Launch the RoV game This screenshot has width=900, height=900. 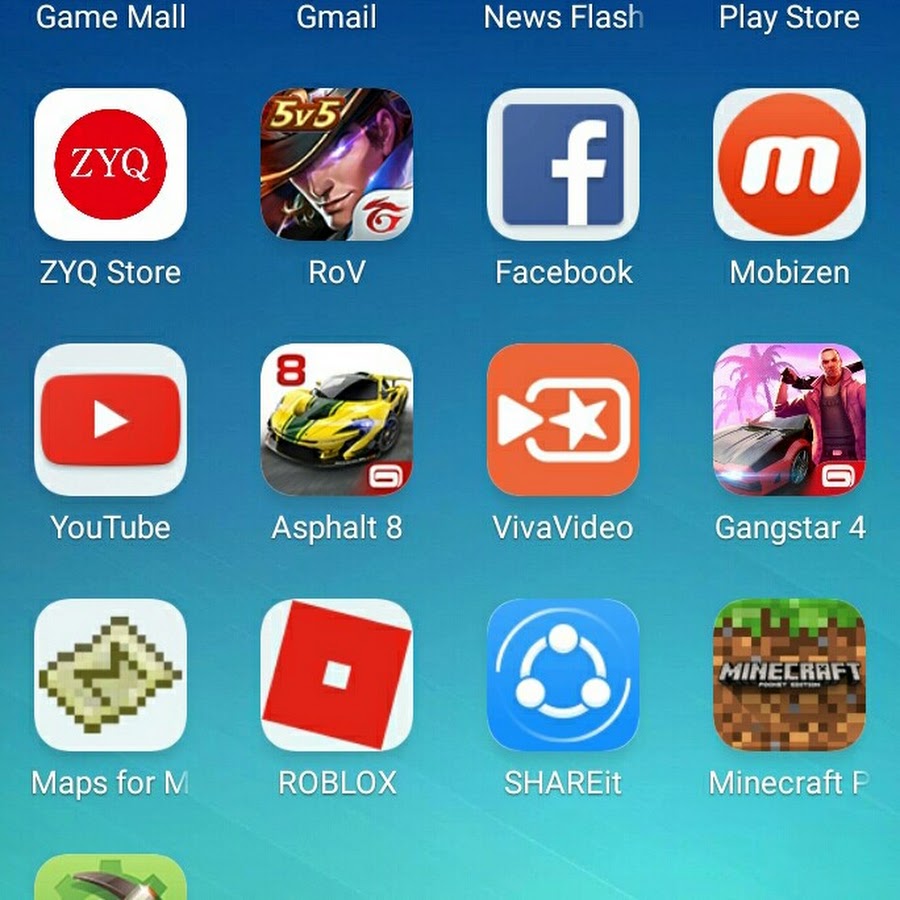(336, 165)
